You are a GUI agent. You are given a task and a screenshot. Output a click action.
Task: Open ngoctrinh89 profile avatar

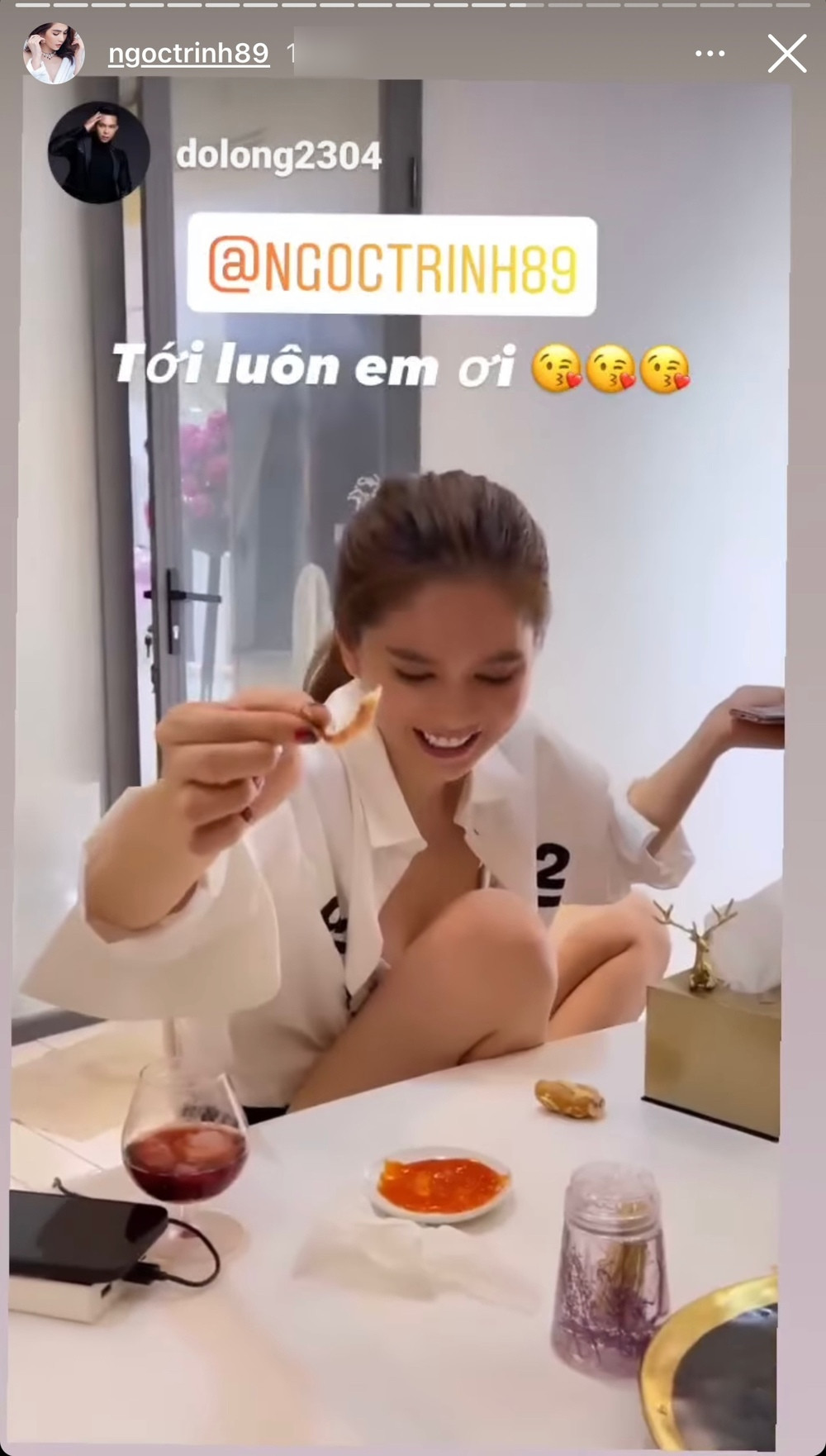tap(54, 54)
